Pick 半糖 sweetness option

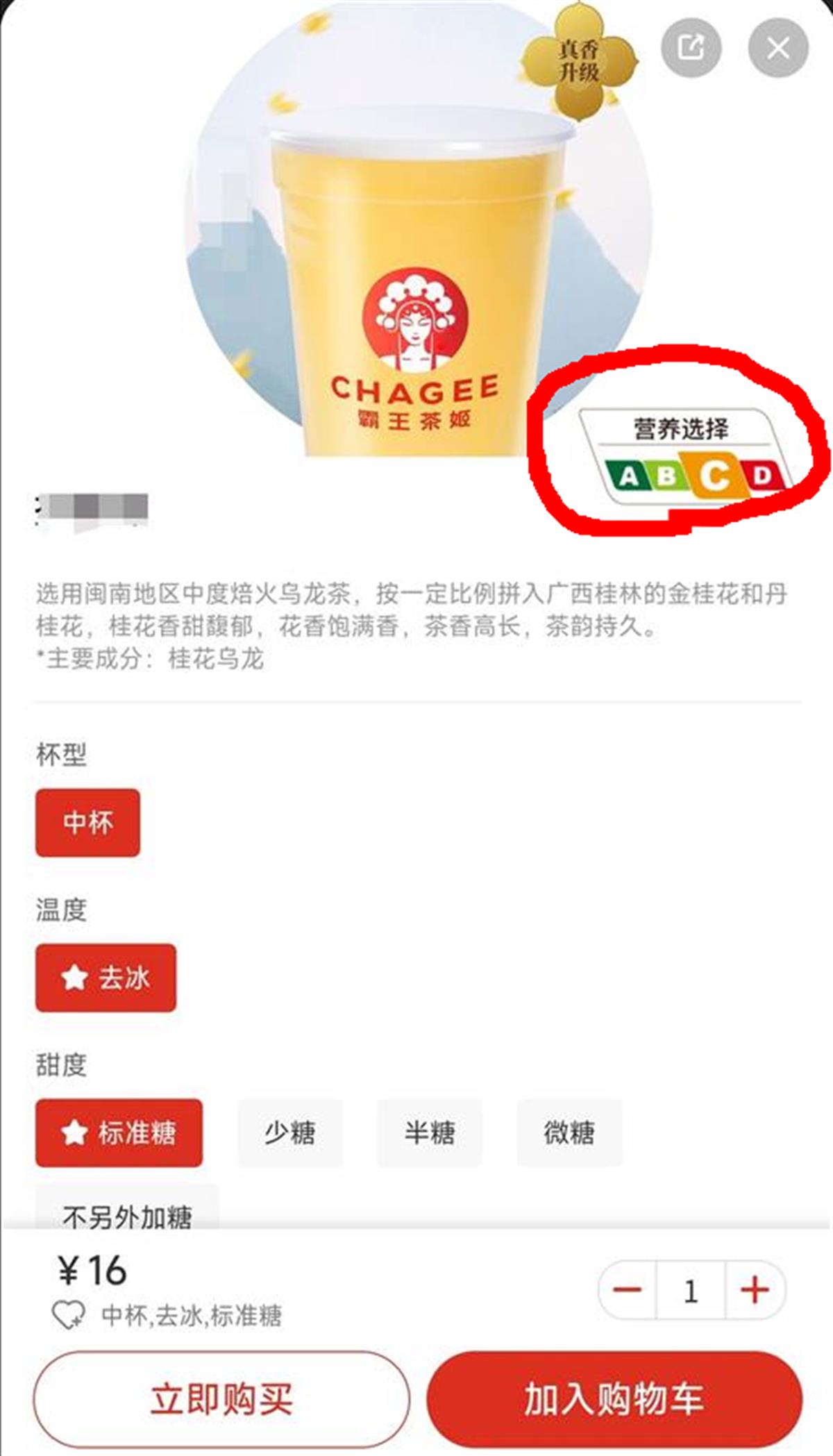[430, 1132]
